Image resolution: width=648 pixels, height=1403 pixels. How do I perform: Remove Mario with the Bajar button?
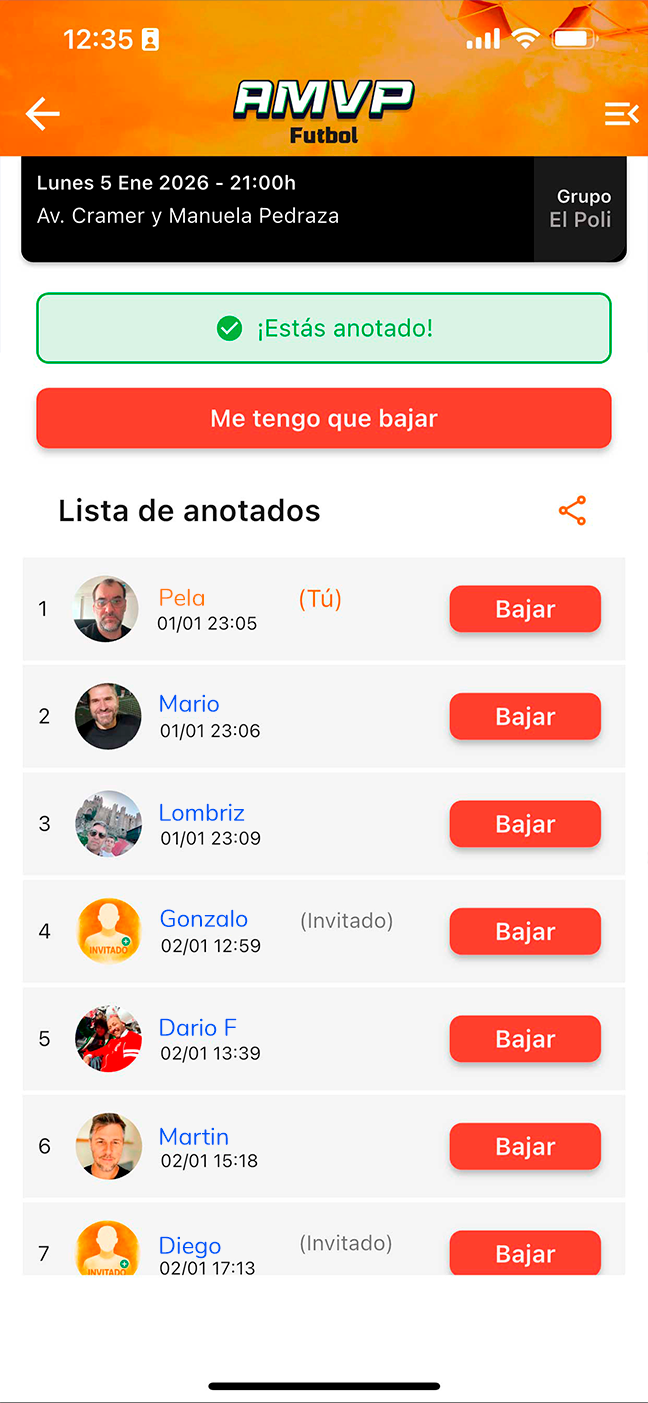525,717
